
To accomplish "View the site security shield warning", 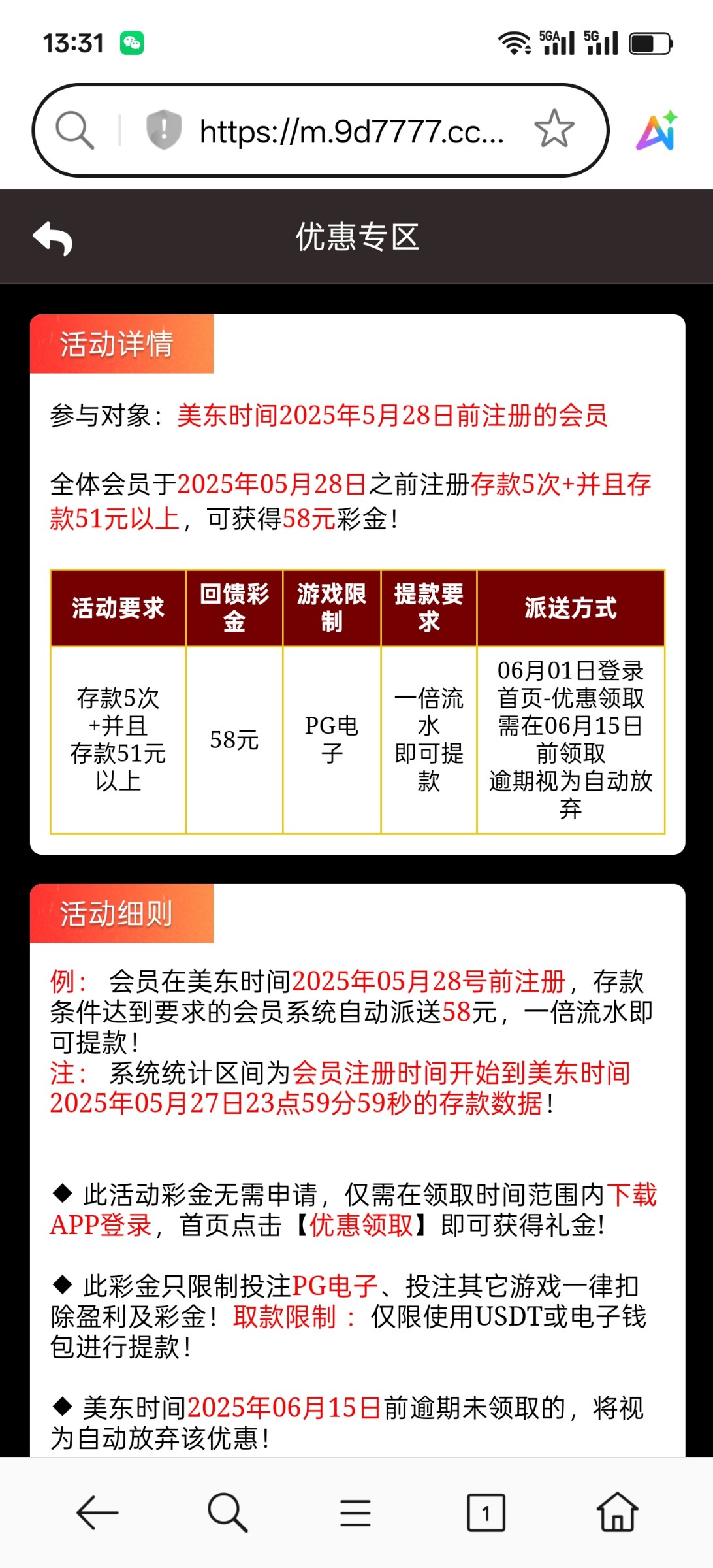I will tap(163, 129).
